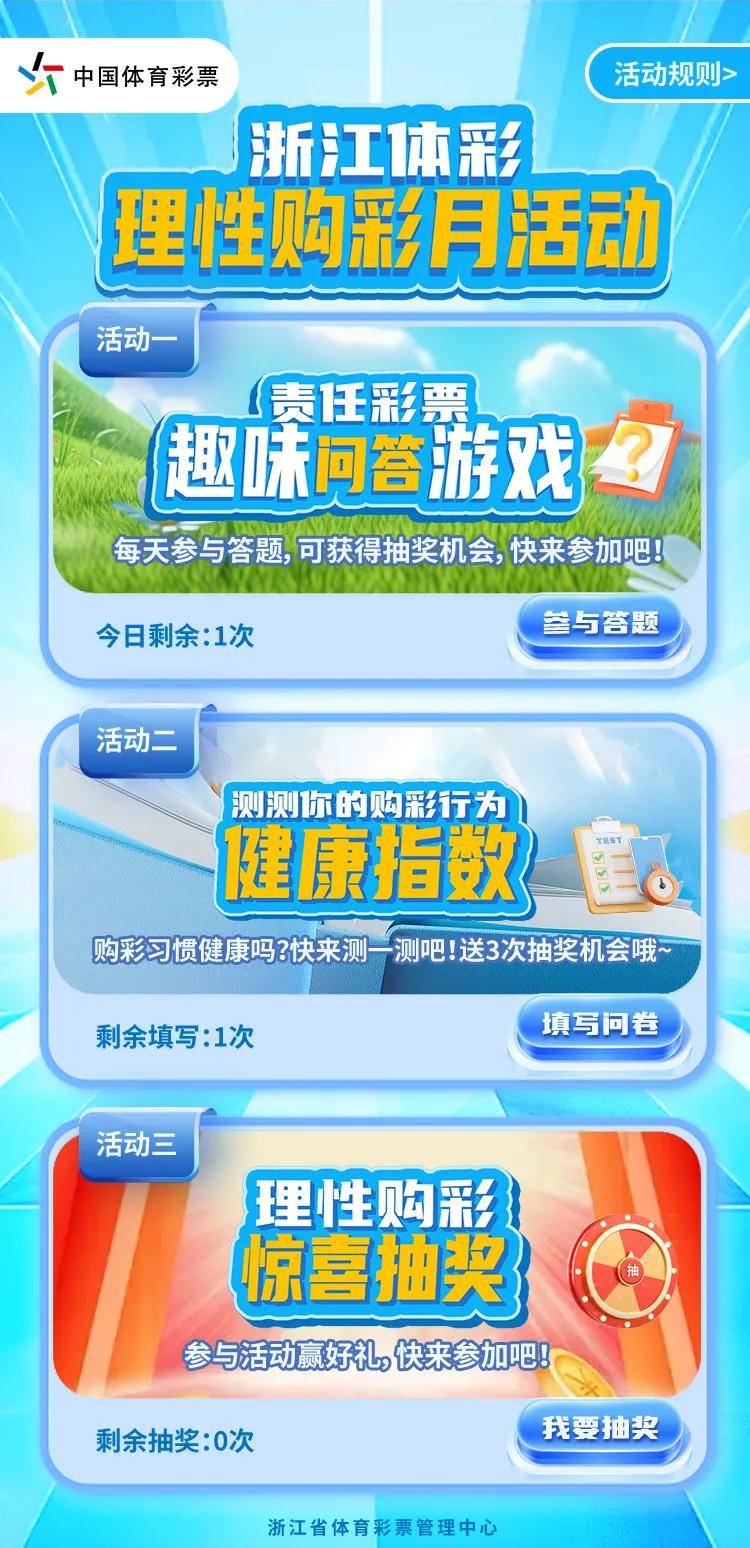This screenshot has height=1548, width=750.
Task: Tap 参与答题 to start the quiz
Action: pos(600,624)
